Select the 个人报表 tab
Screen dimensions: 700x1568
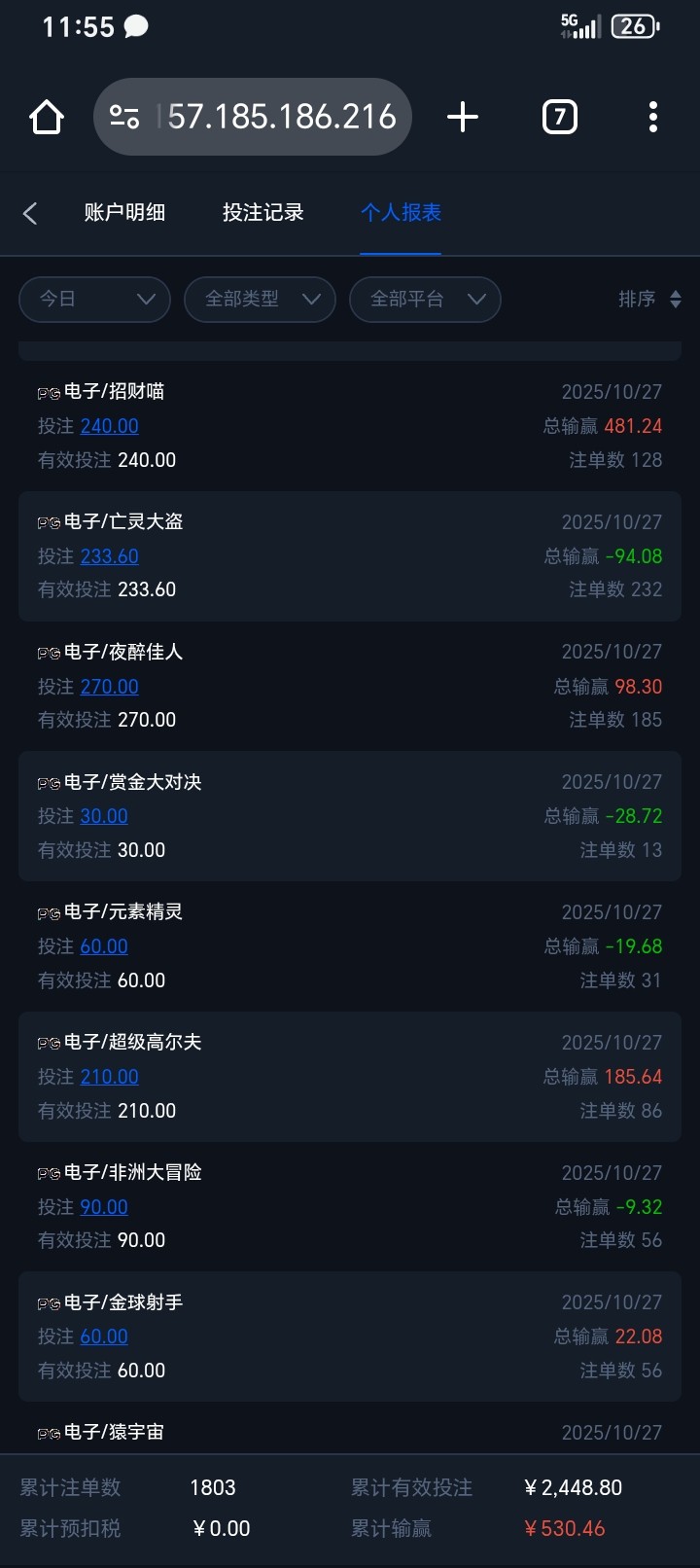click(x=401, y=212)
